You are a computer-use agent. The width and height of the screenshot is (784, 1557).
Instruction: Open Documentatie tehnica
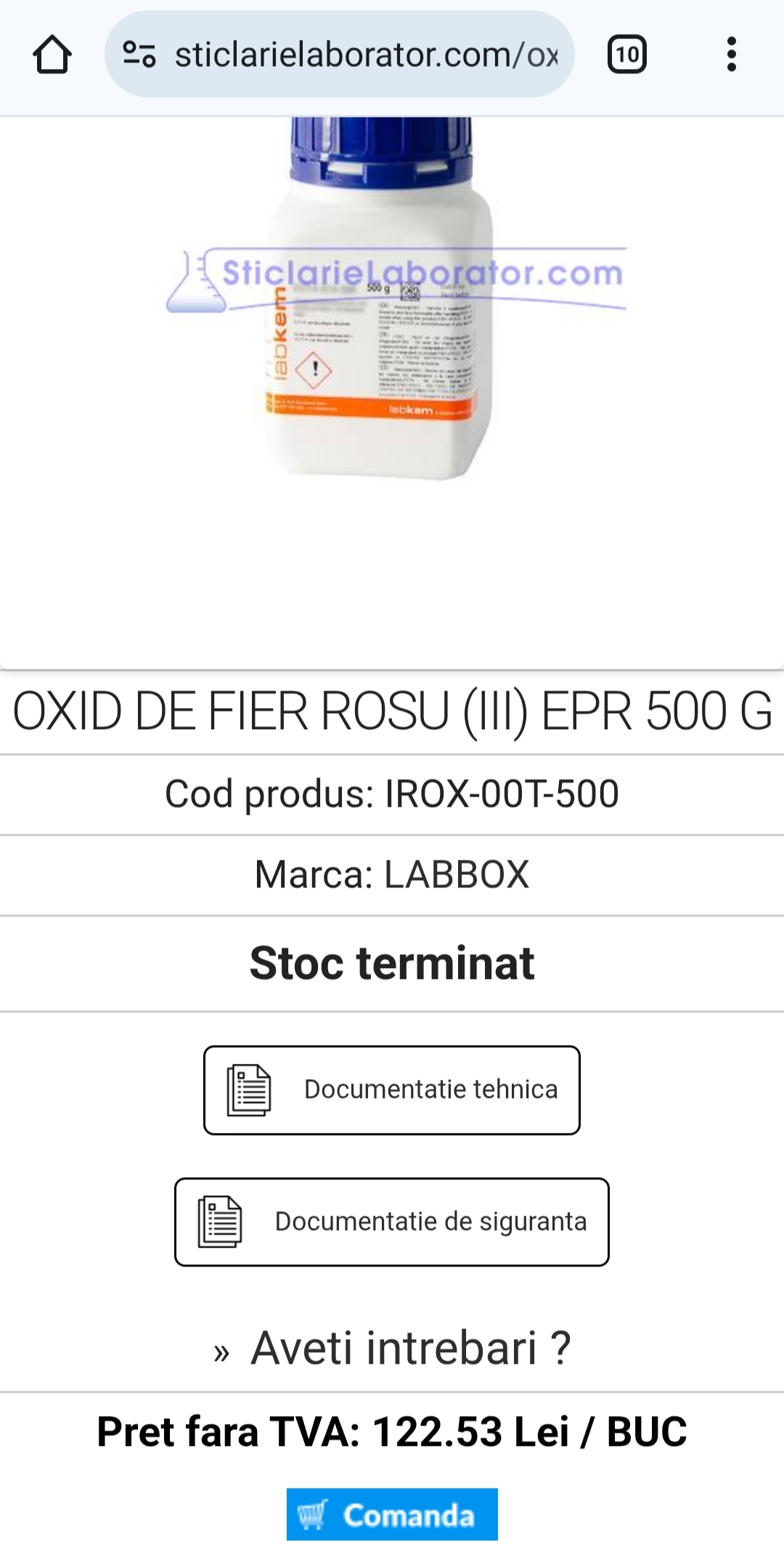click(392, 1090)
